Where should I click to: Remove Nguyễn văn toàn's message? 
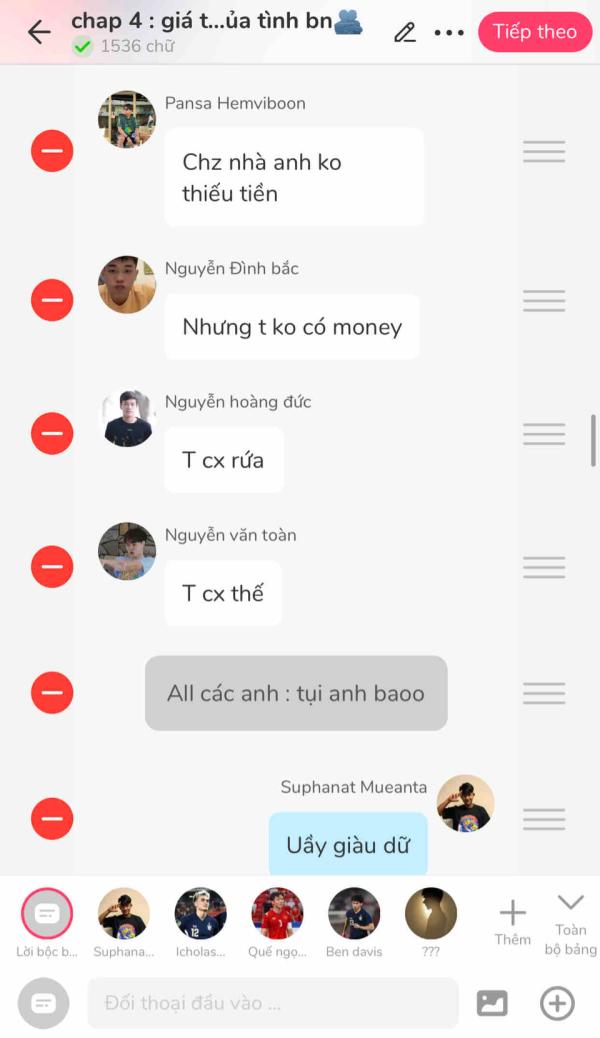click(52, 567)
